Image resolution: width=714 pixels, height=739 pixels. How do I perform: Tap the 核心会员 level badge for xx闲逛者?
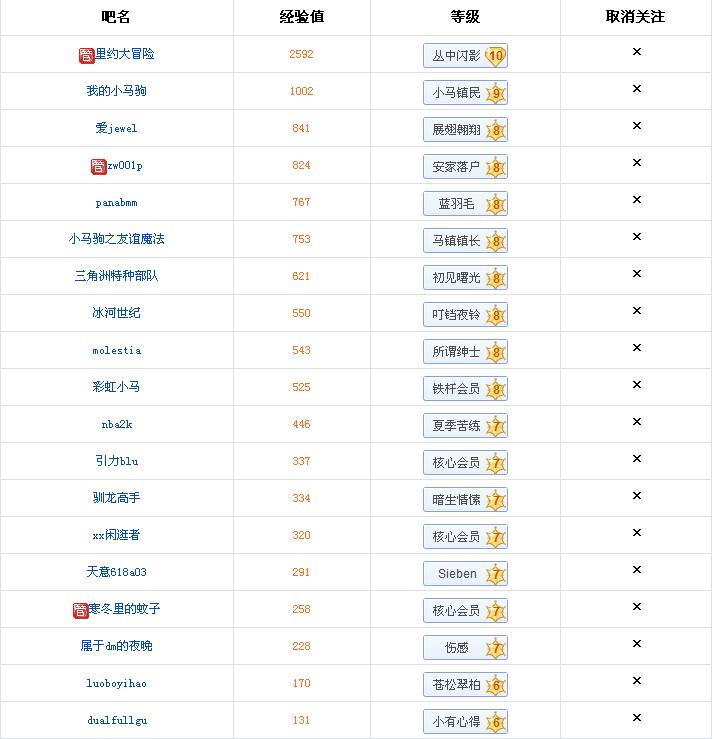[x=465, y=537]
